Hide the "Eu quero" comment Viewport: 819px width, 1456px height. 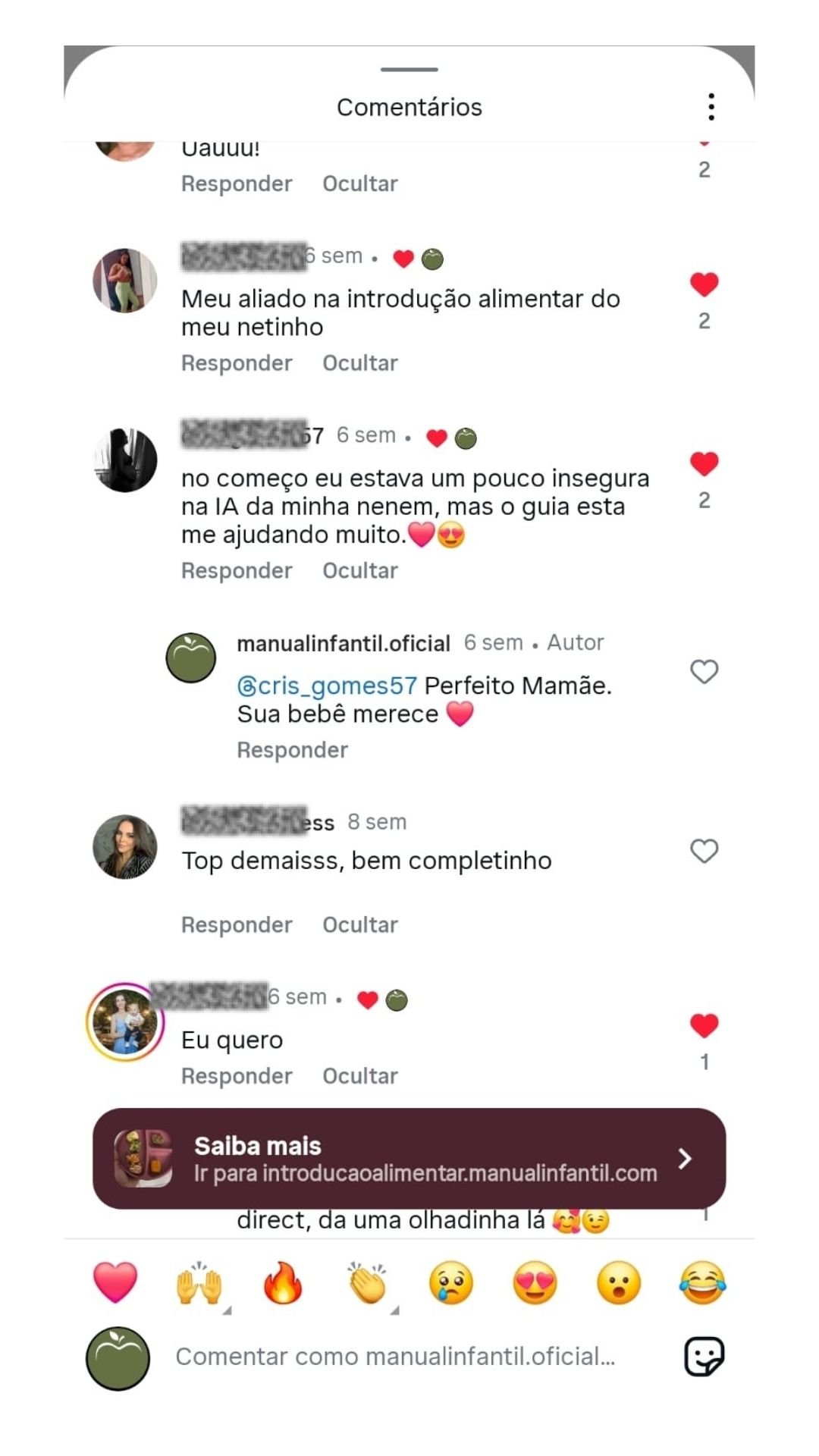tap(359, 1076)
